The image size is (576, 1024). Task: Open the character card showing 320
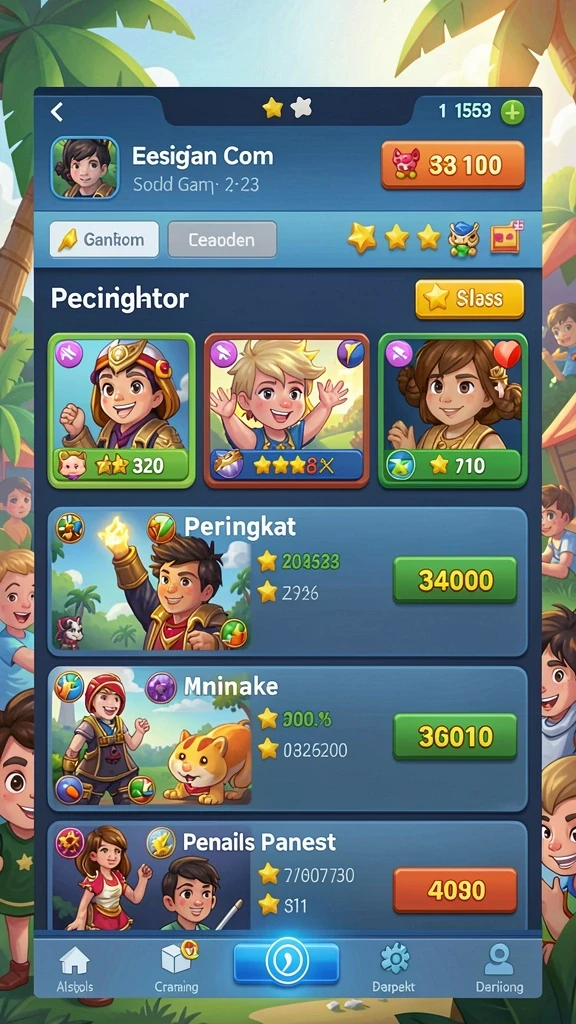coord(121,411)
